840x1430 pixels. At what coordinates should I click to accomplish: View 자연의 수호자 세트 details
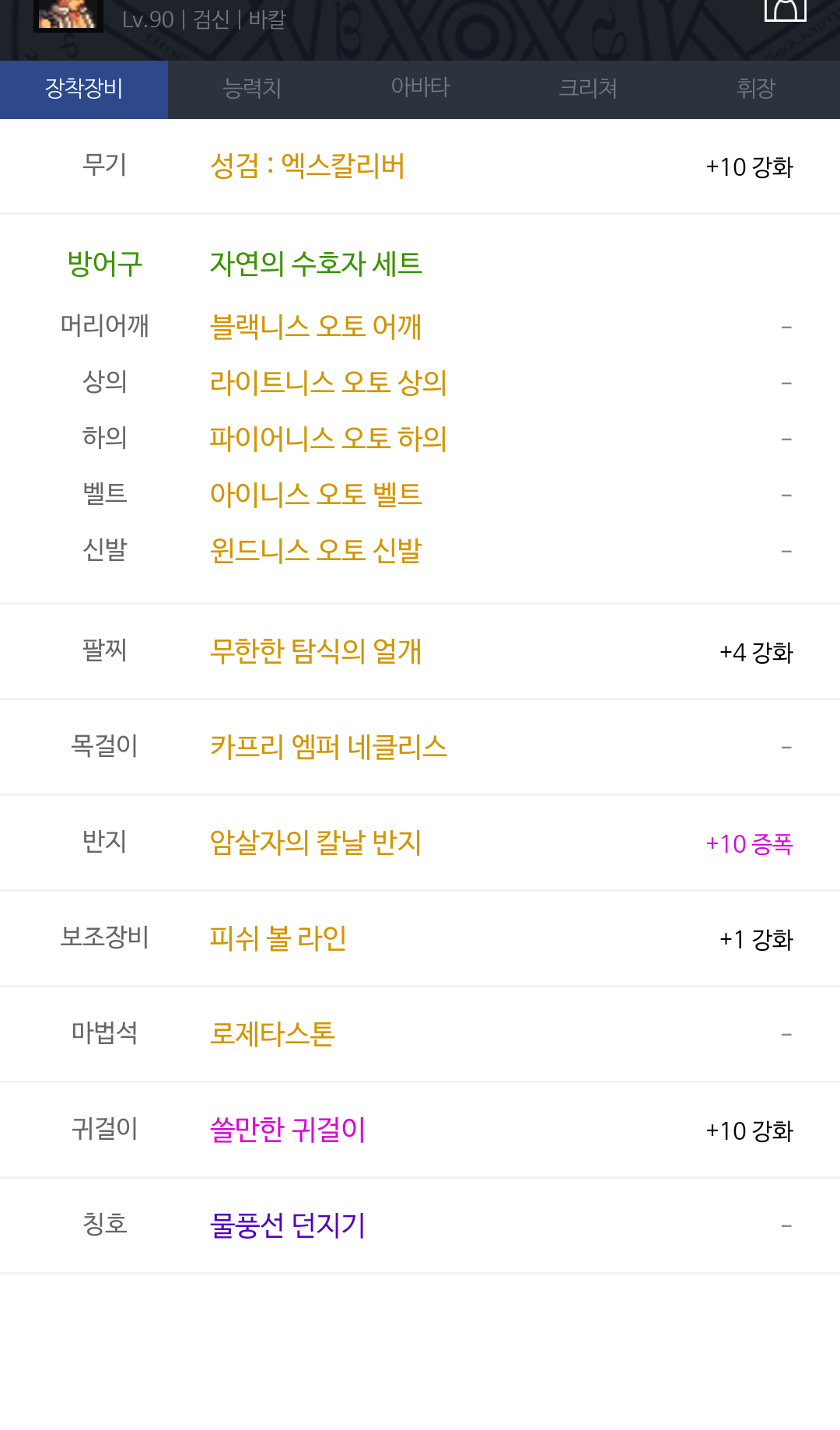point(316,264)
